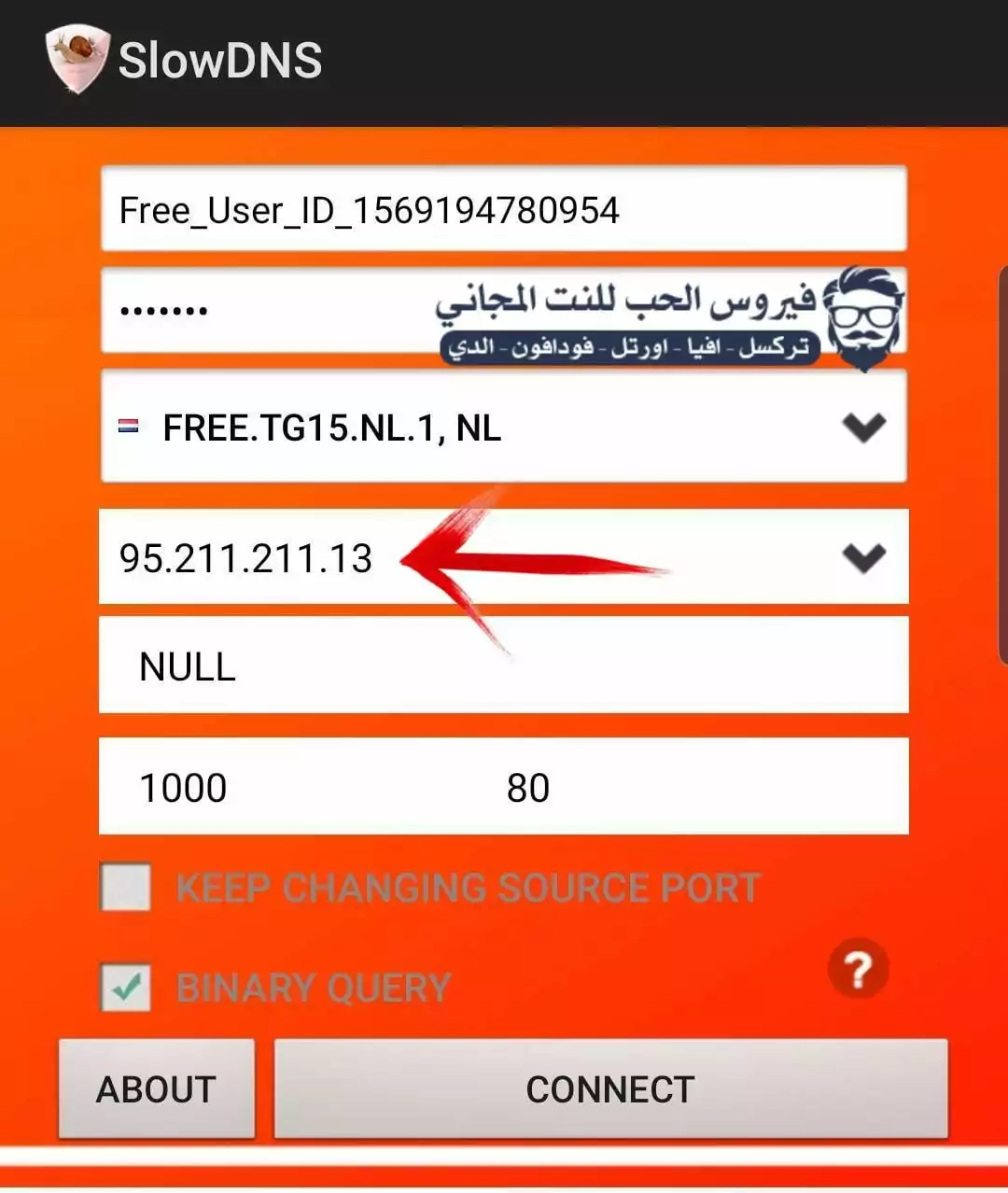Image resolution: width=1008 pixels, height=1193 pixels.
Task: Uncheck the Binary Query checkbox
Action: click(126, 988)
